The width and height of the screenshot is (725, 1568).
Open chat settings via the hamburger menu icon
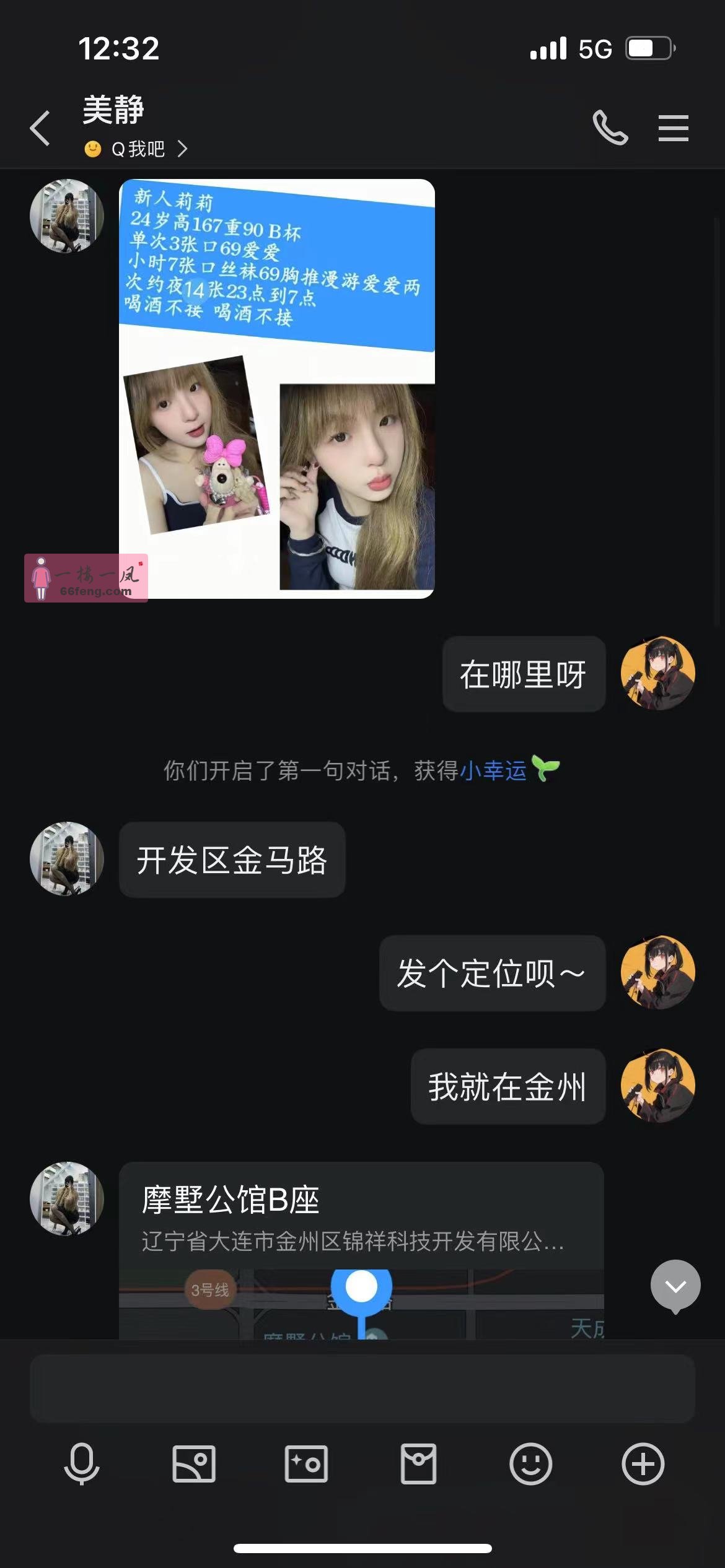pyautogui.click(x=674, y=128)
